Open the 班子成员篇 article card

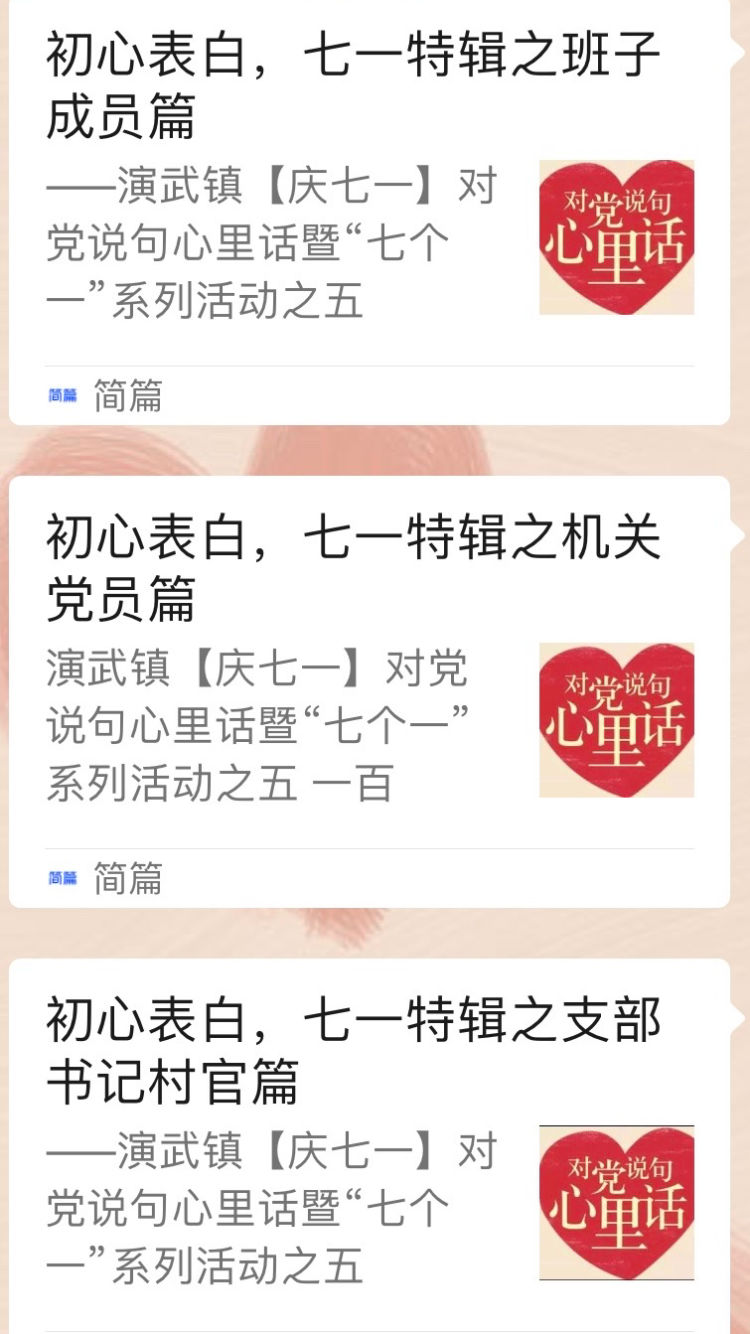(x=352, y=85)
